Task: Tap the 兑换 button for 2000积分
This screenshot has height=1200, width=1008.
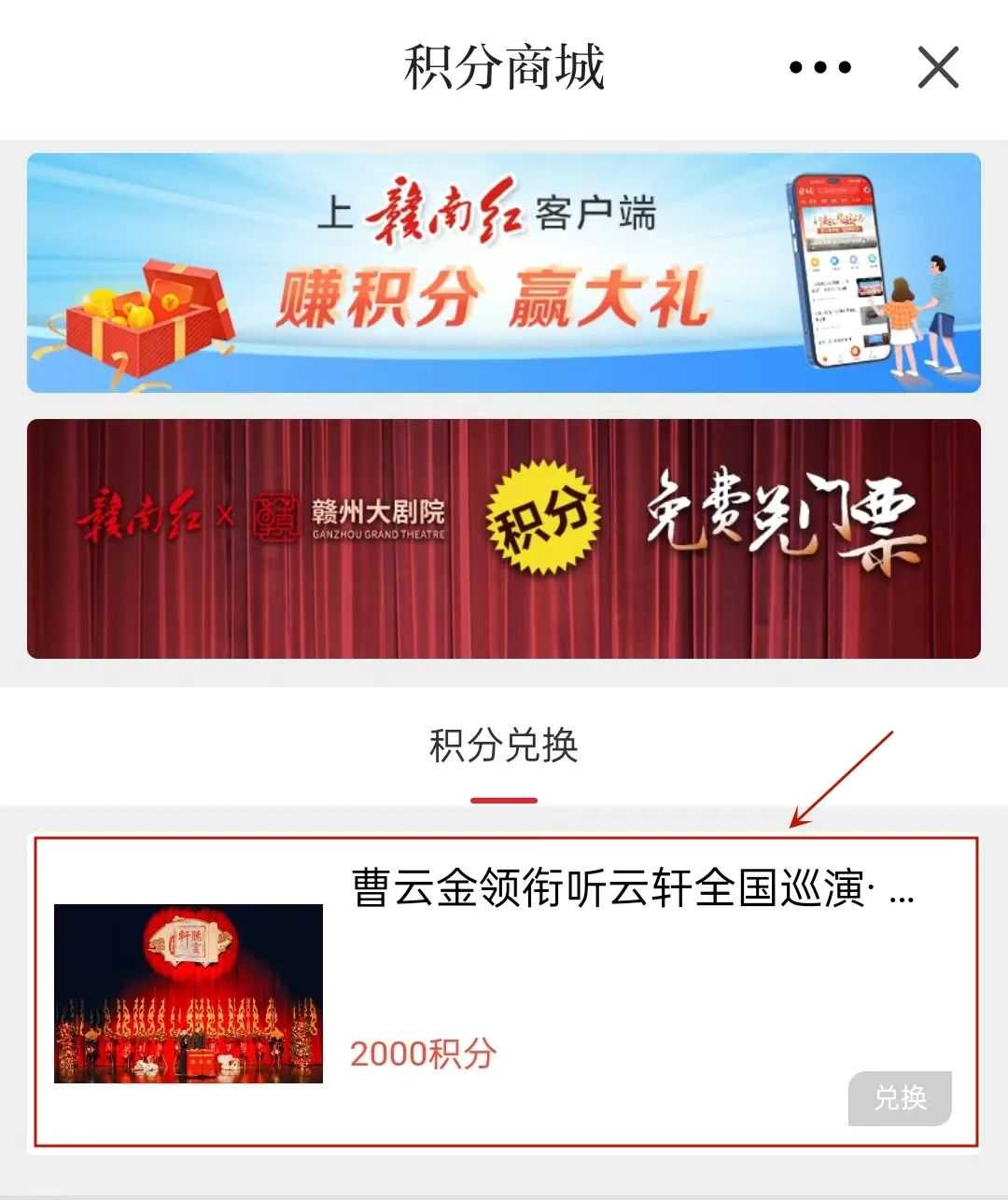Action: tap(899, 1098)
